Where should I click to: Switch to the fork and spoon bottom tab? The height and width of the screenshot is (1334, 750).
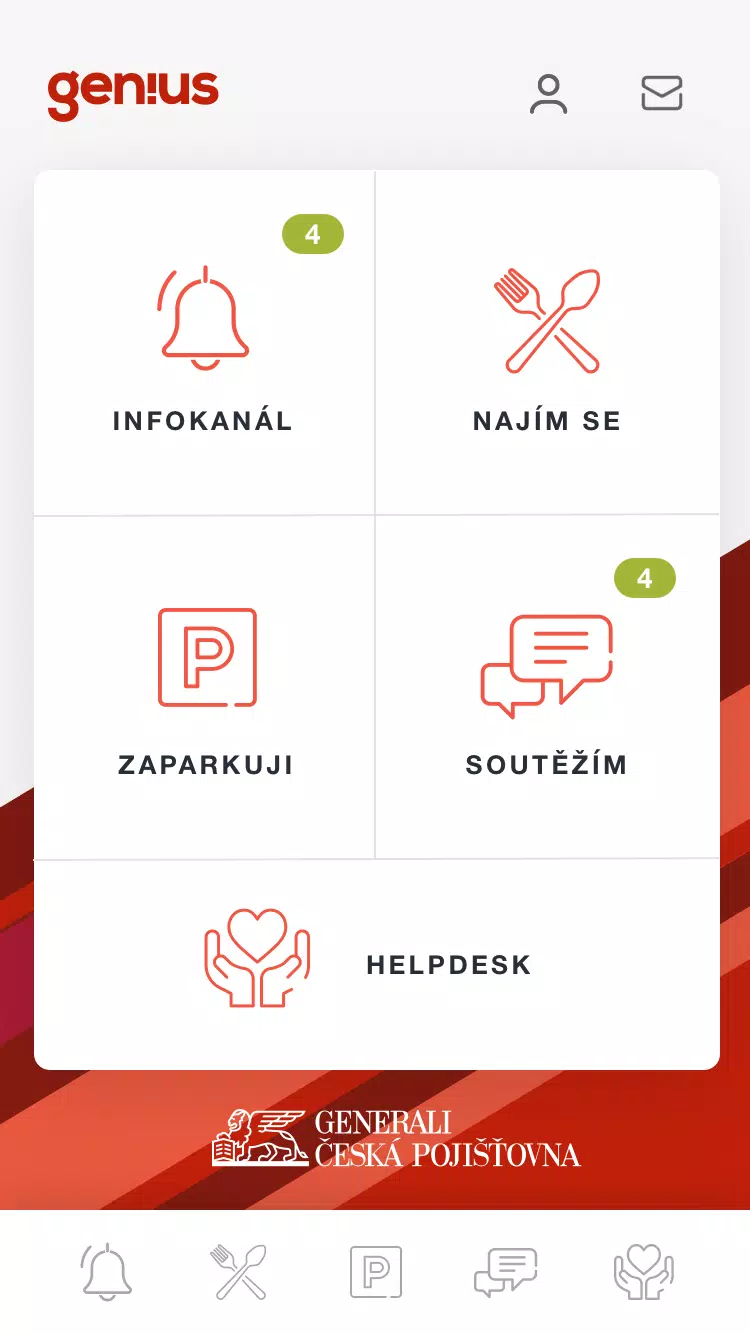(x=240, y=1272)
